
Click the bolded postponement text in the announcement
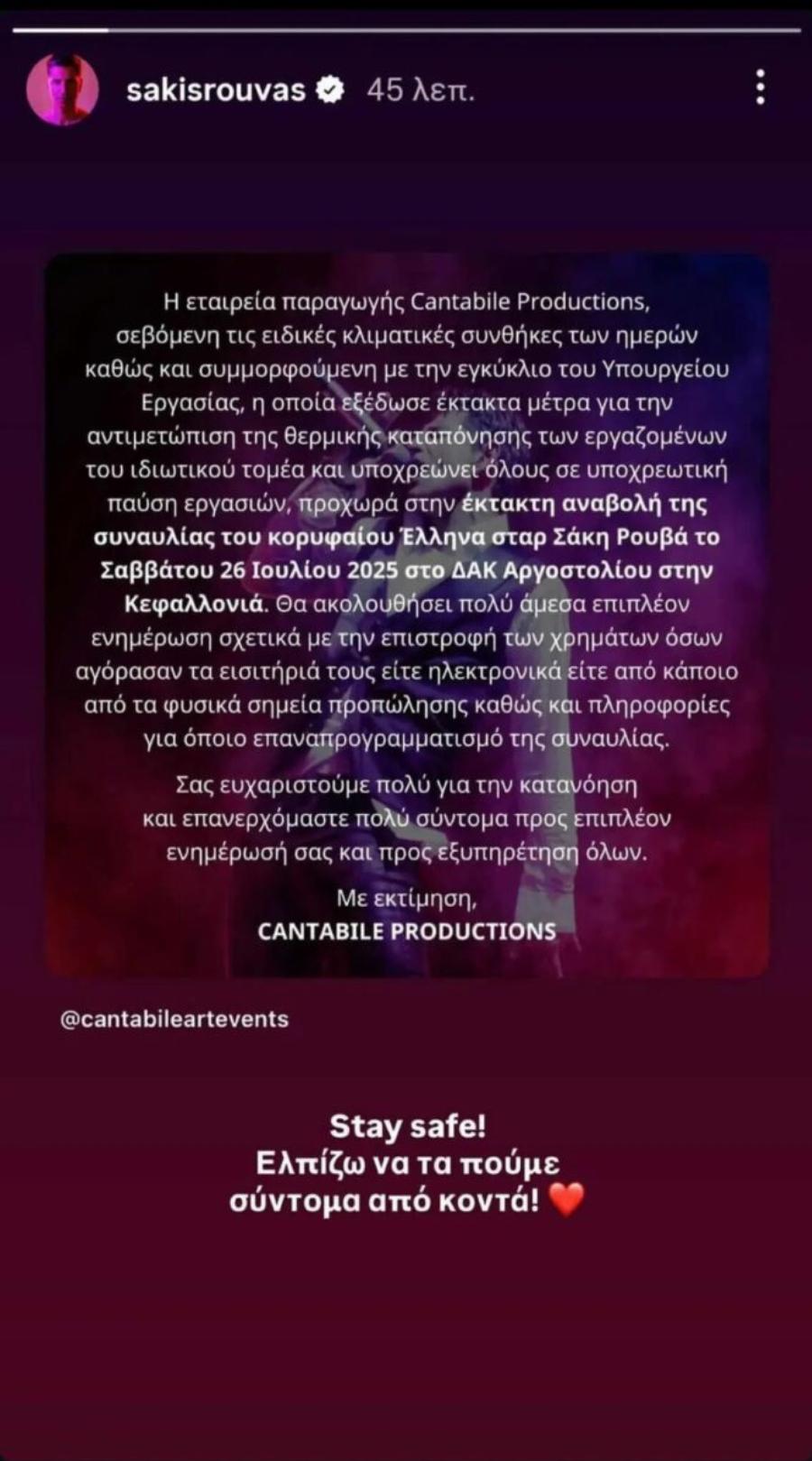click(x=406, y=550)
